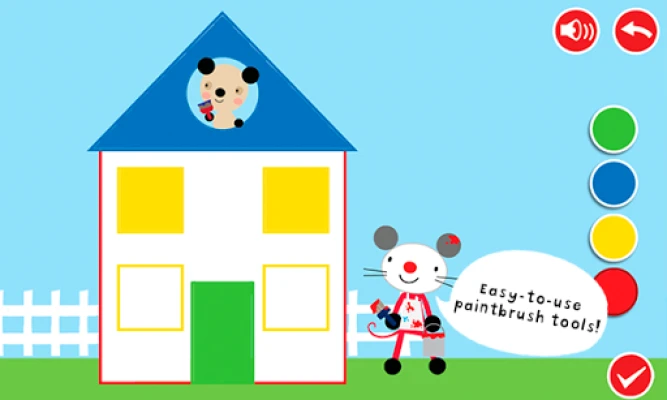Mute the sound with the speaker icon
The width and height of the screenshot is (667, 400).
[x=576, y=32]
